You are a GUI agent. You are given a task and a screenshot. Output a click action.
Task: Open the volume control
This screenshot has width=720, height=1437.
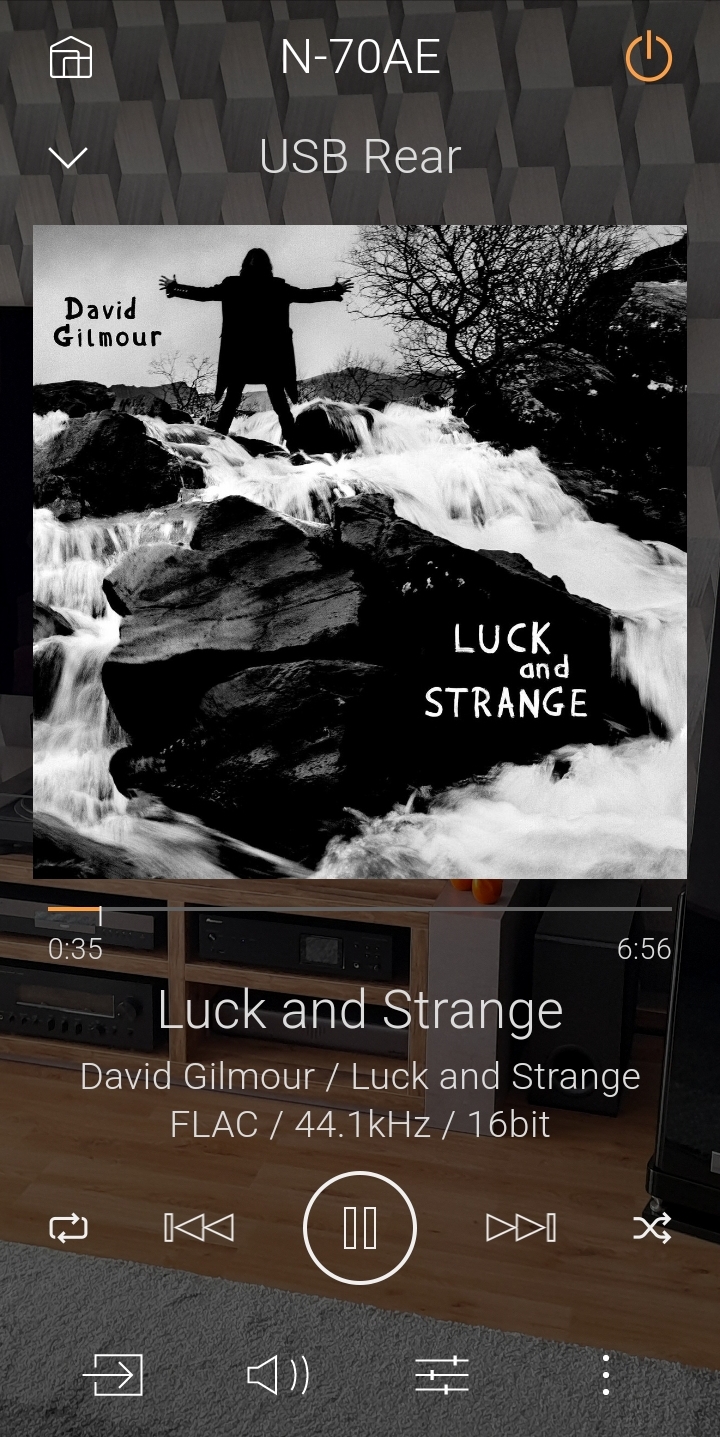(278, 1376)
